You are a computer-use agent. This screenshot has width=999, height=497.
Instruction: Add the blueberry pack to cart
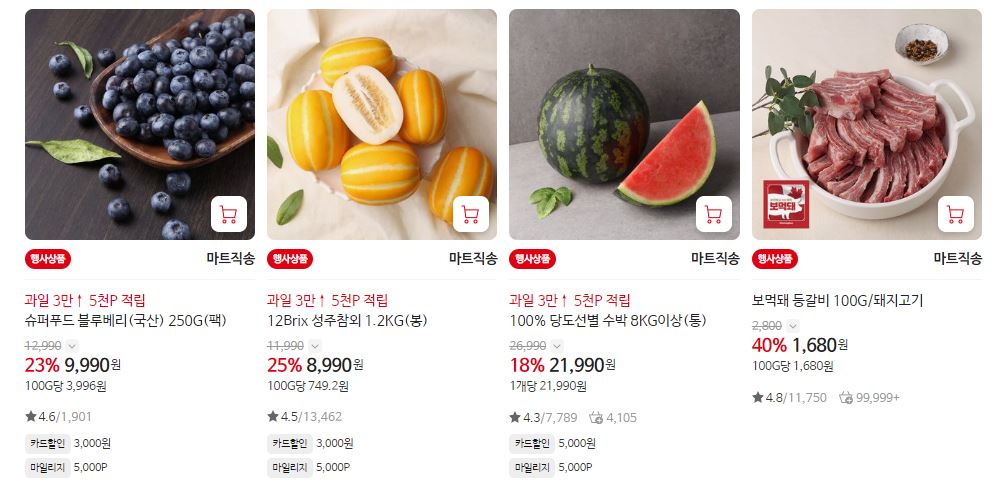(228, 214)
